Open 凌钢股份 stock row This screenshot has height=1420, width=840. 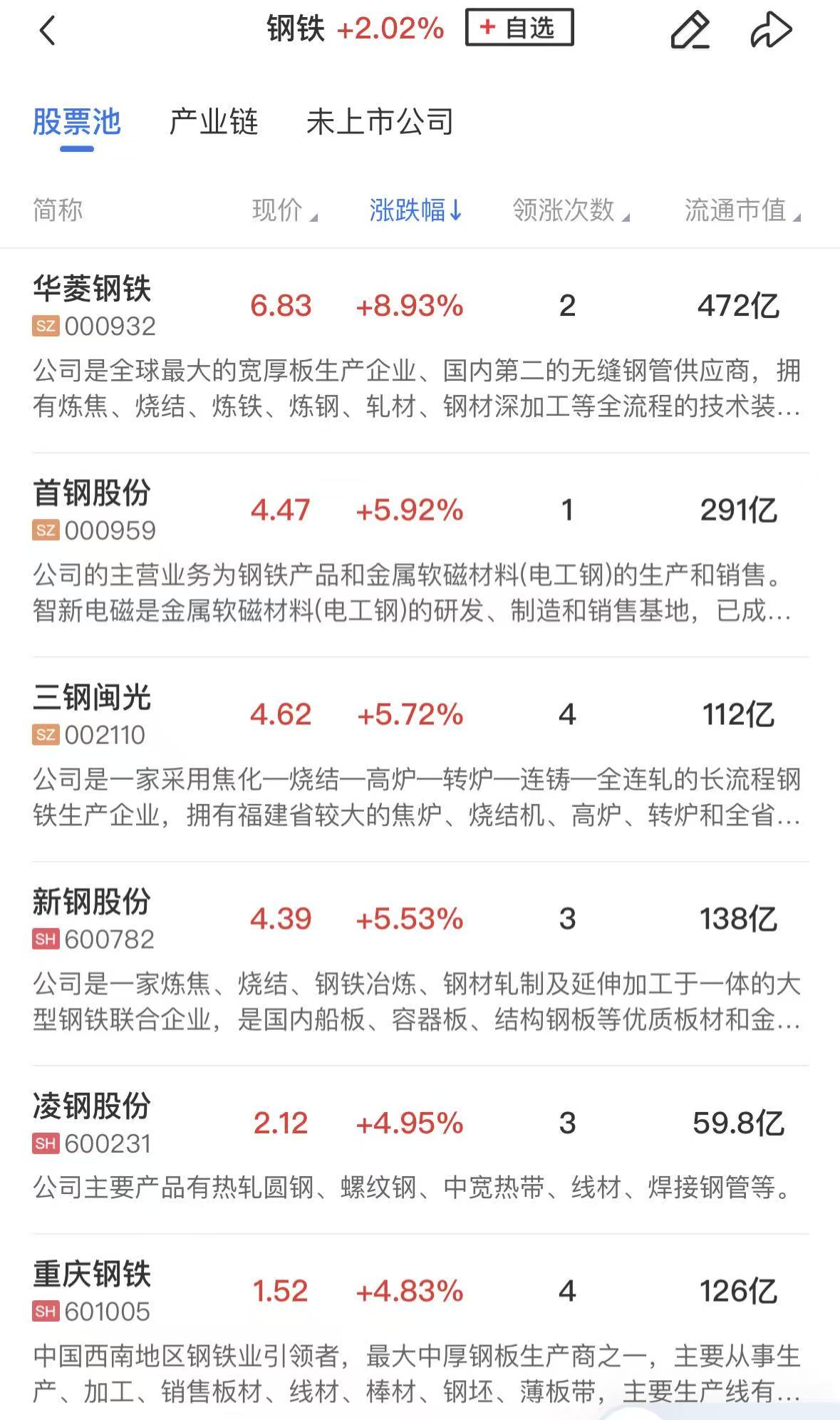coord(93,1106)
